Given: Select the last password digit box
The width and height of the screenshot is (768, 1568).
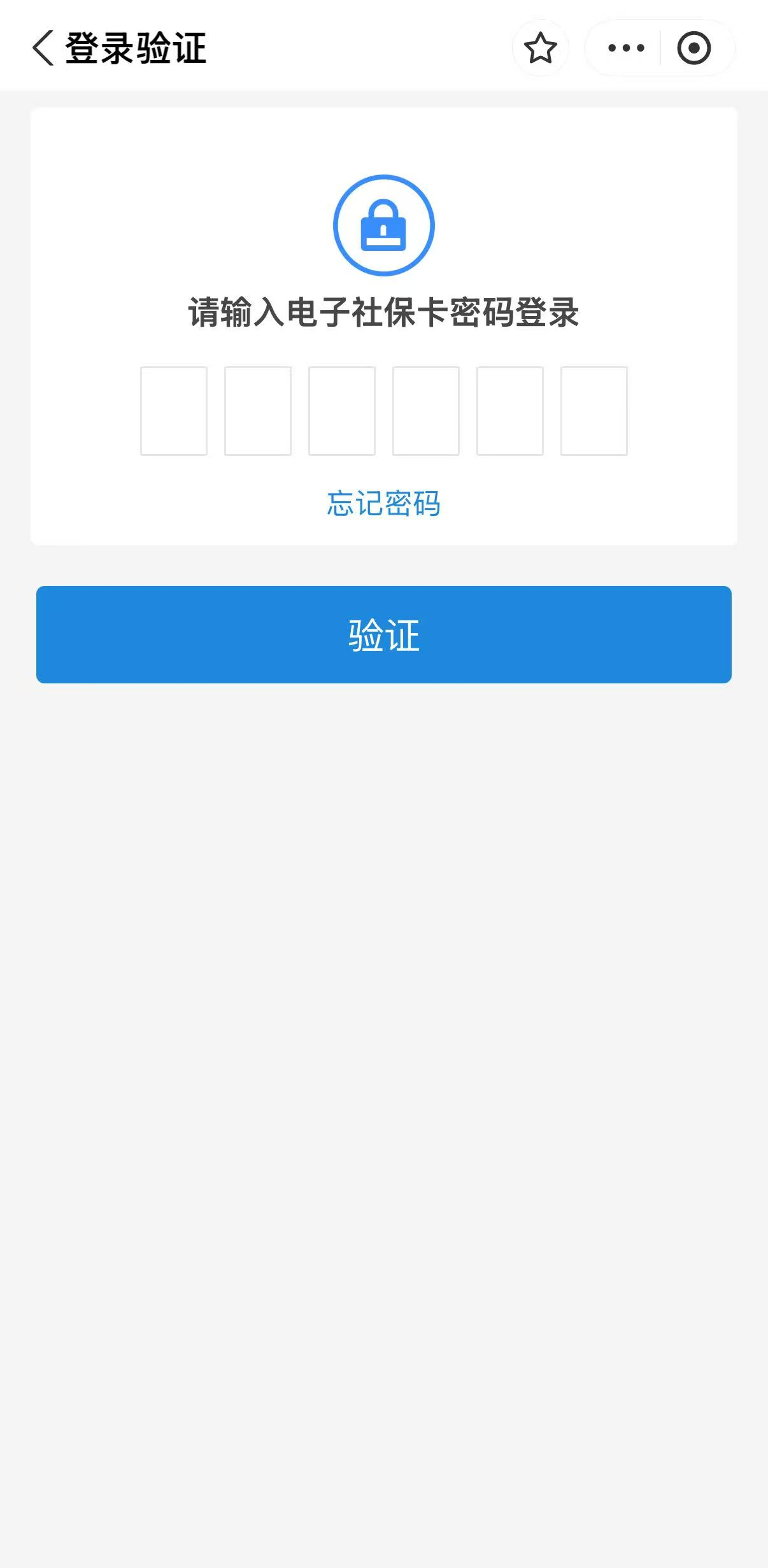Looking at the screenshot, I should pos(594,411).
